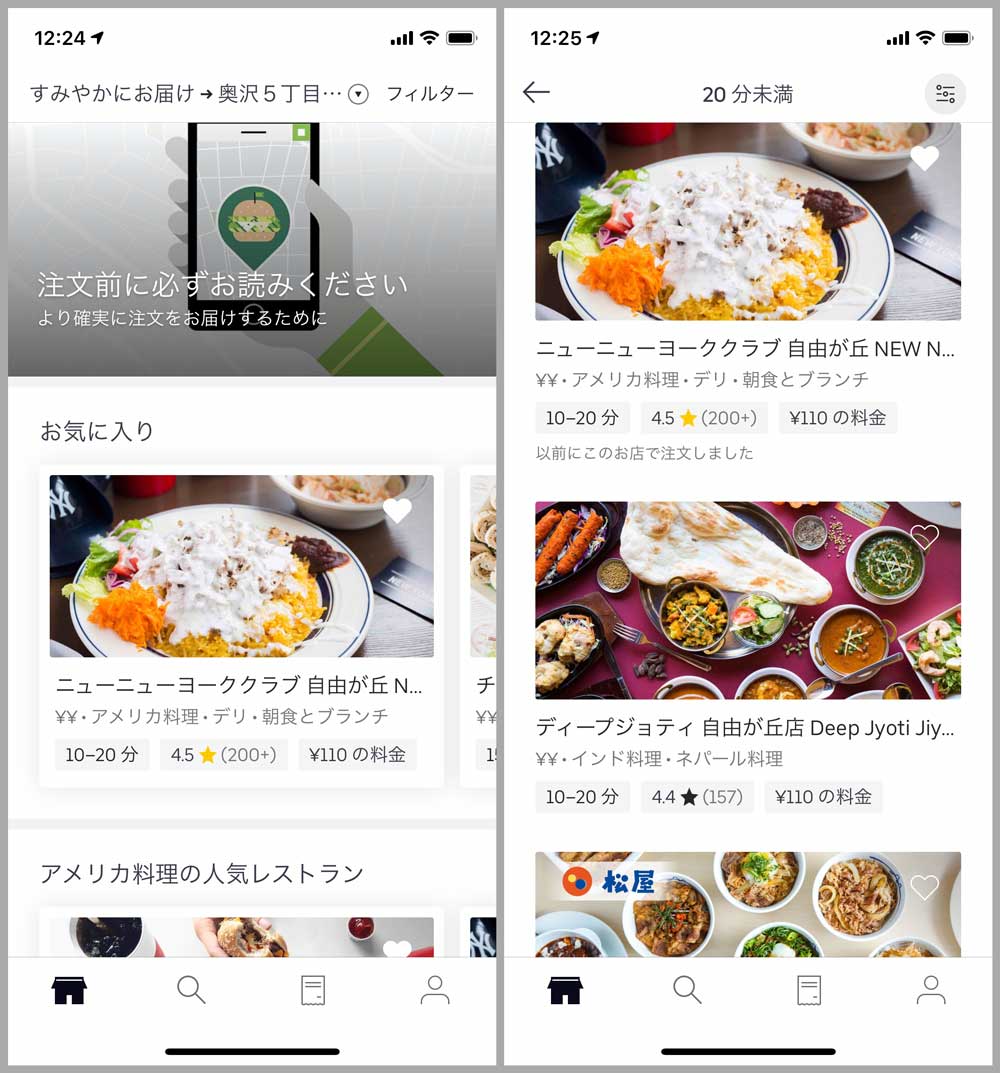Open account profile tab on 20 分未満 screen

[x=931, y=990]
